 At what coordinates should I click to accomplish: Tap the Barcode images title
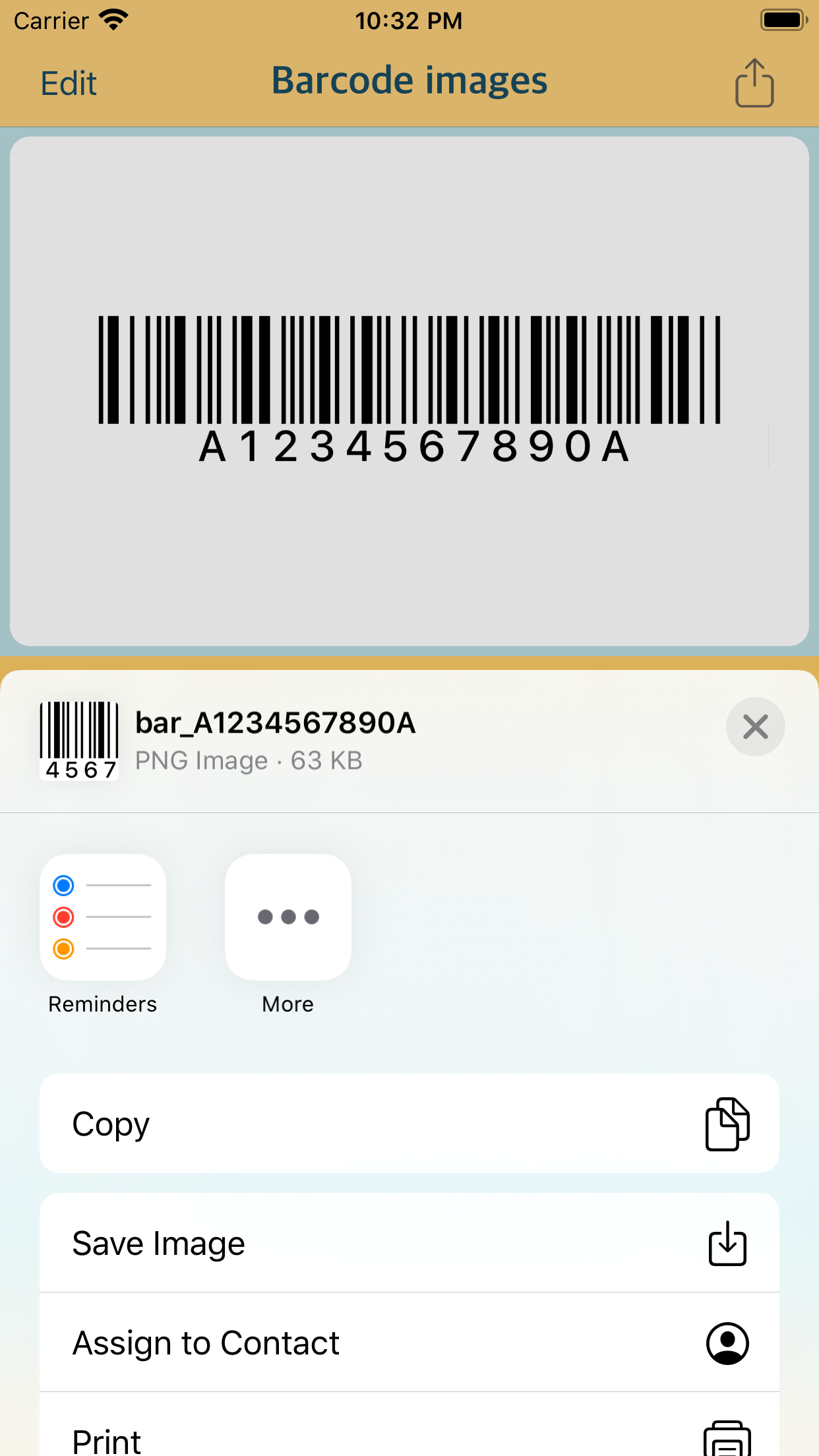click(x=409, y=79)
